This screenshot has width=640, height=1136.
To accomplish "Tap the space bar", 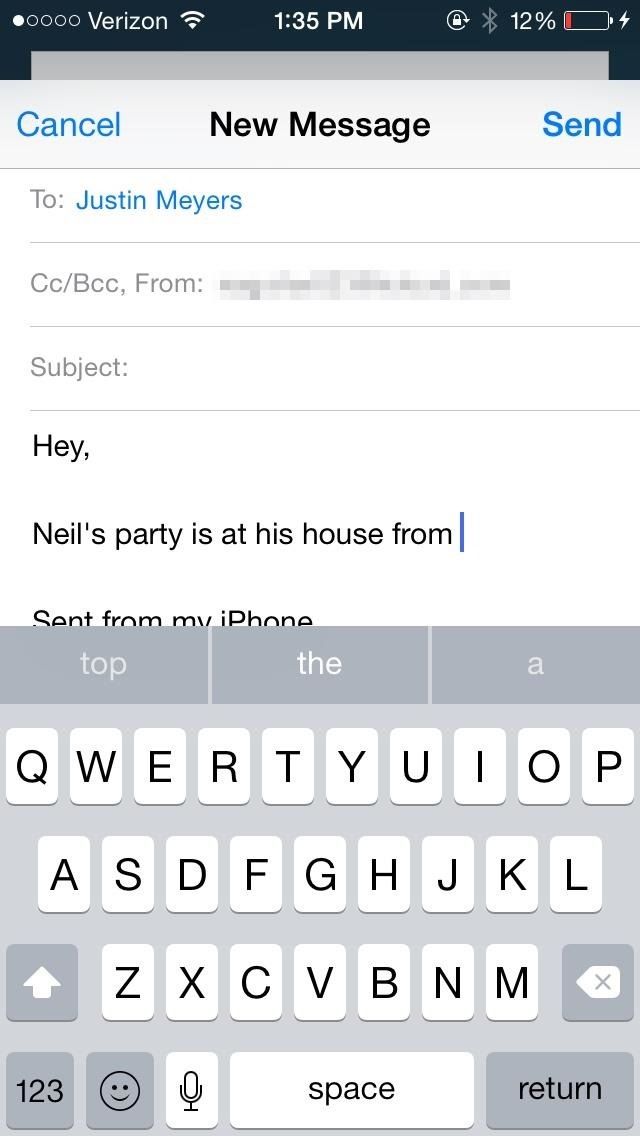I will [351, 1089].
